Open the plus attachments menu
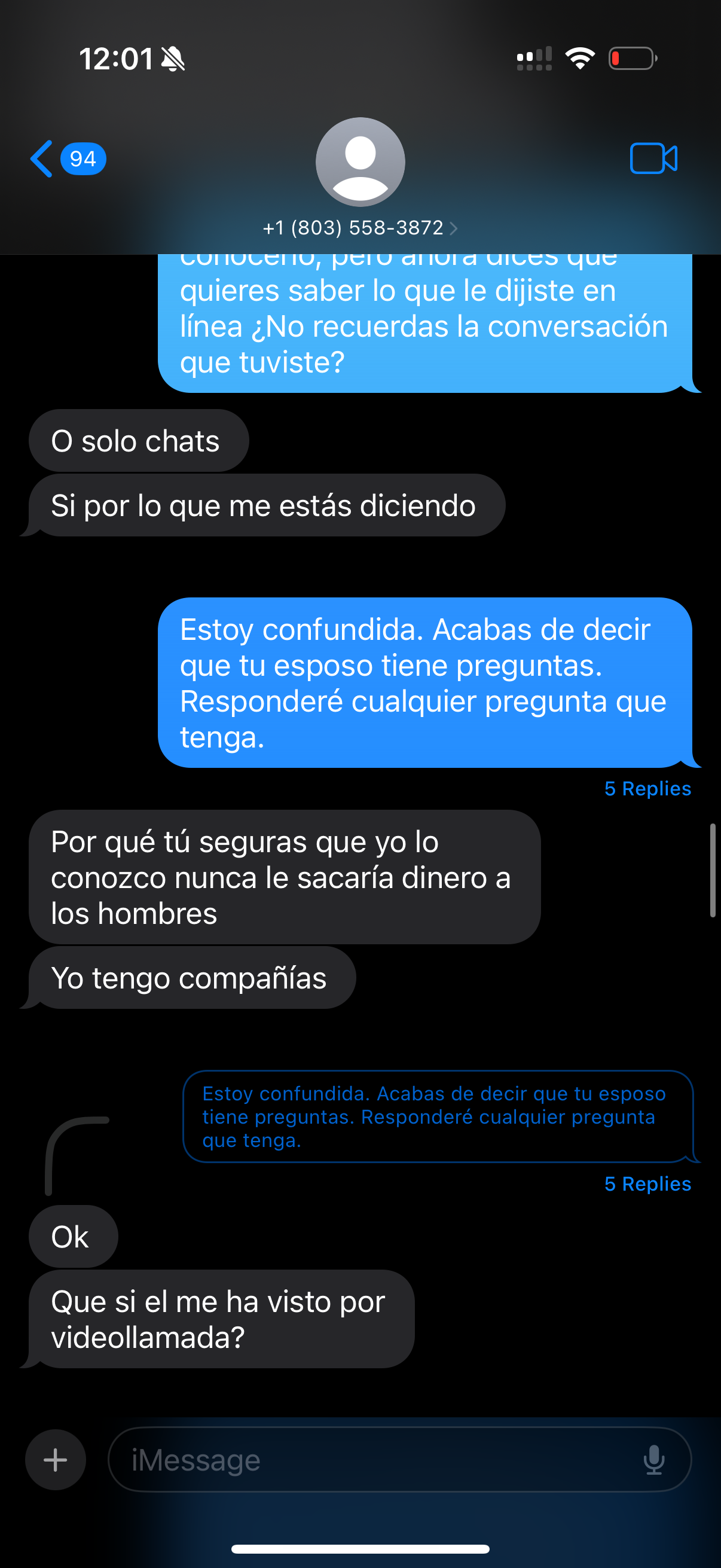This screenshot has height=1568, width=721. [x=56, y=1459]
